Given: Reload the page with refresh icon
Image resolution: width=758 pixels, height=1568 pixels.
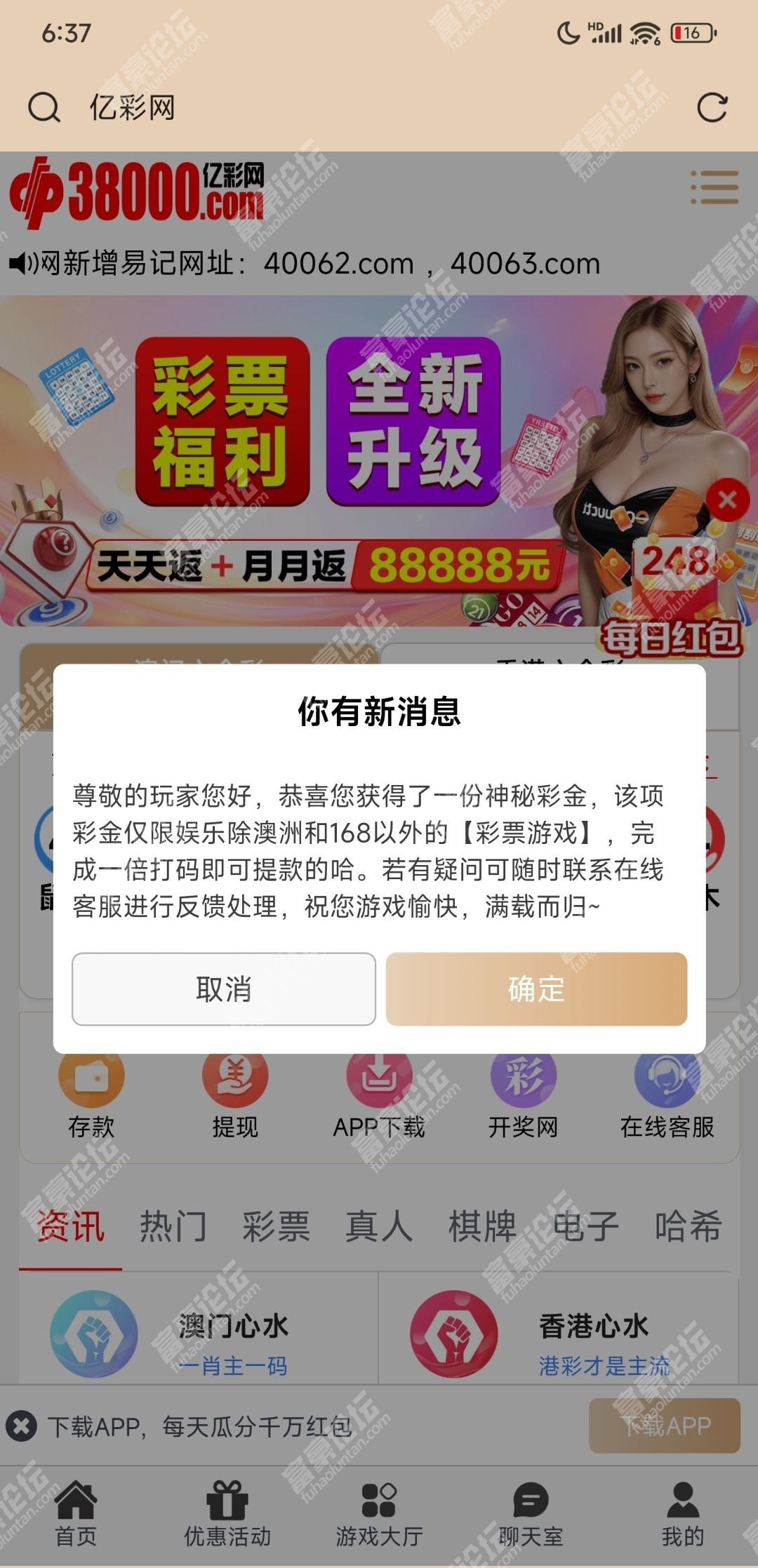Looking at the screenshot, I should (x=712, y=108).
